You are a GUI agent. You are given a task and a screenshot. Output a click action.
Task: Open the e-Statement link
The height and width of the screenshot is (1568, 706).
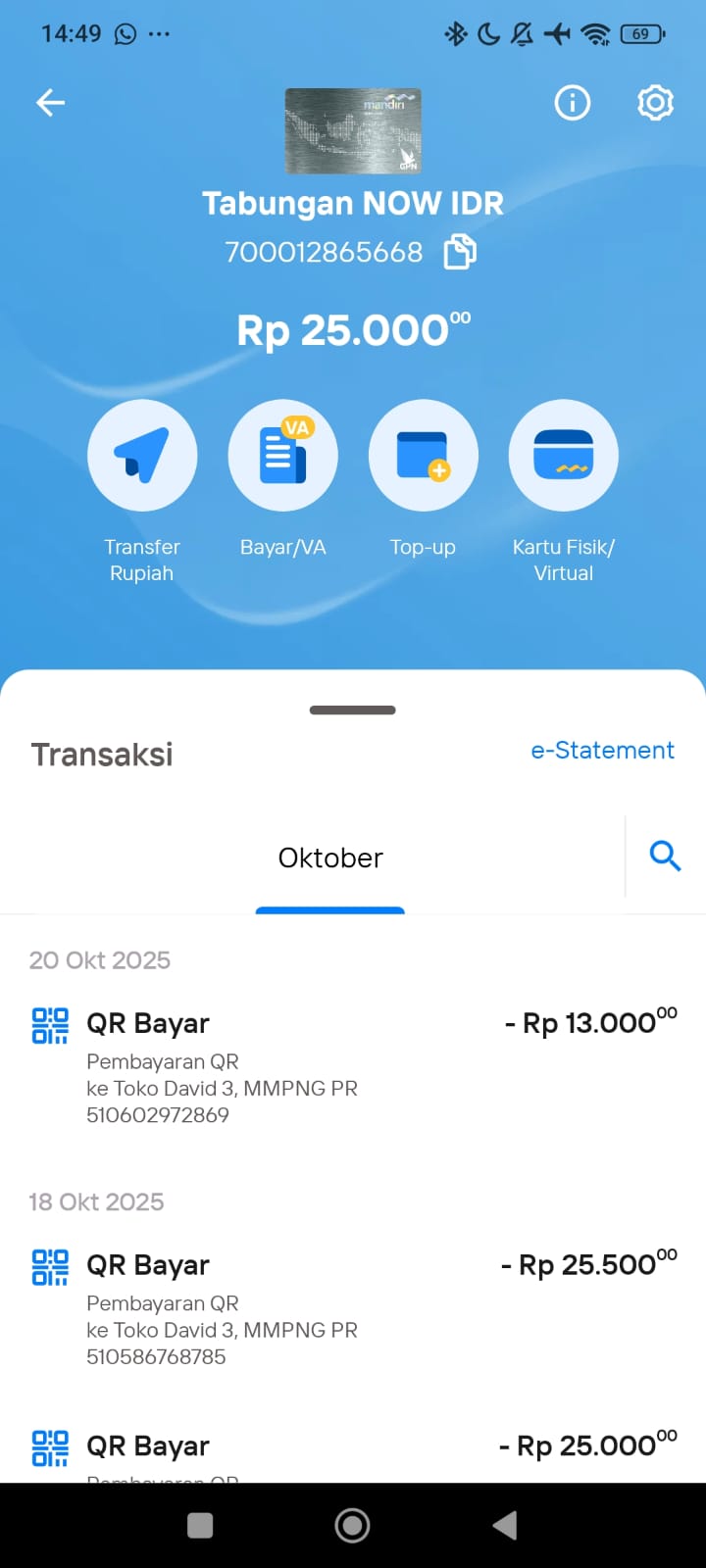[x=602, y=751]
